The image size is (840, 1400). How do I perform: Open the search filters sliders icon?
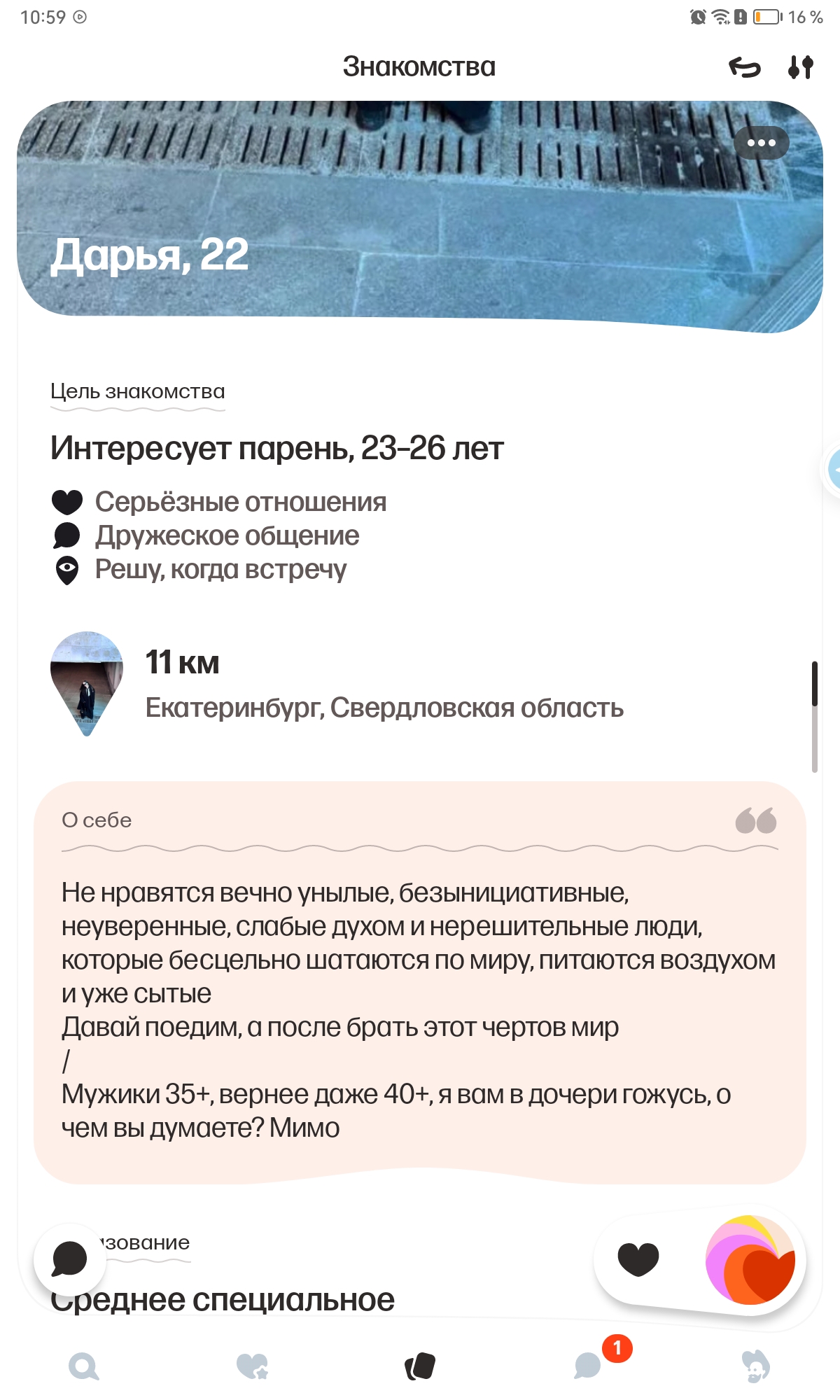click(800, 67)
